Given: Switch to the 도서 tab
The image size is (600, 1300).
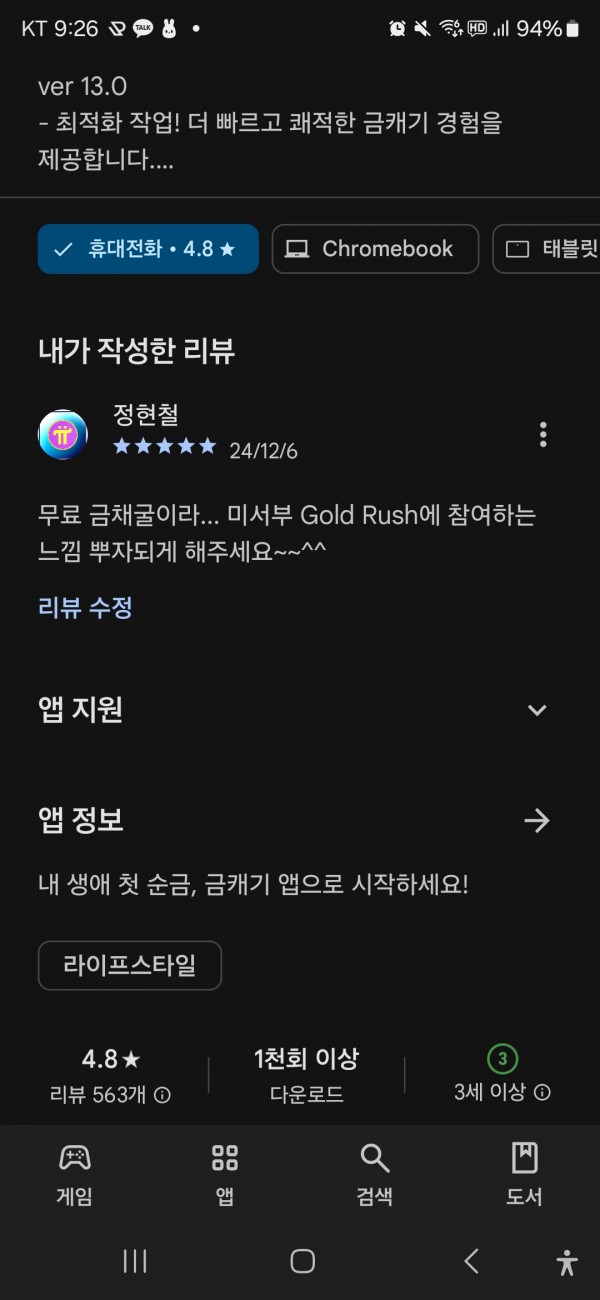Looking at the screenshot, I should tap(524, 1173).
